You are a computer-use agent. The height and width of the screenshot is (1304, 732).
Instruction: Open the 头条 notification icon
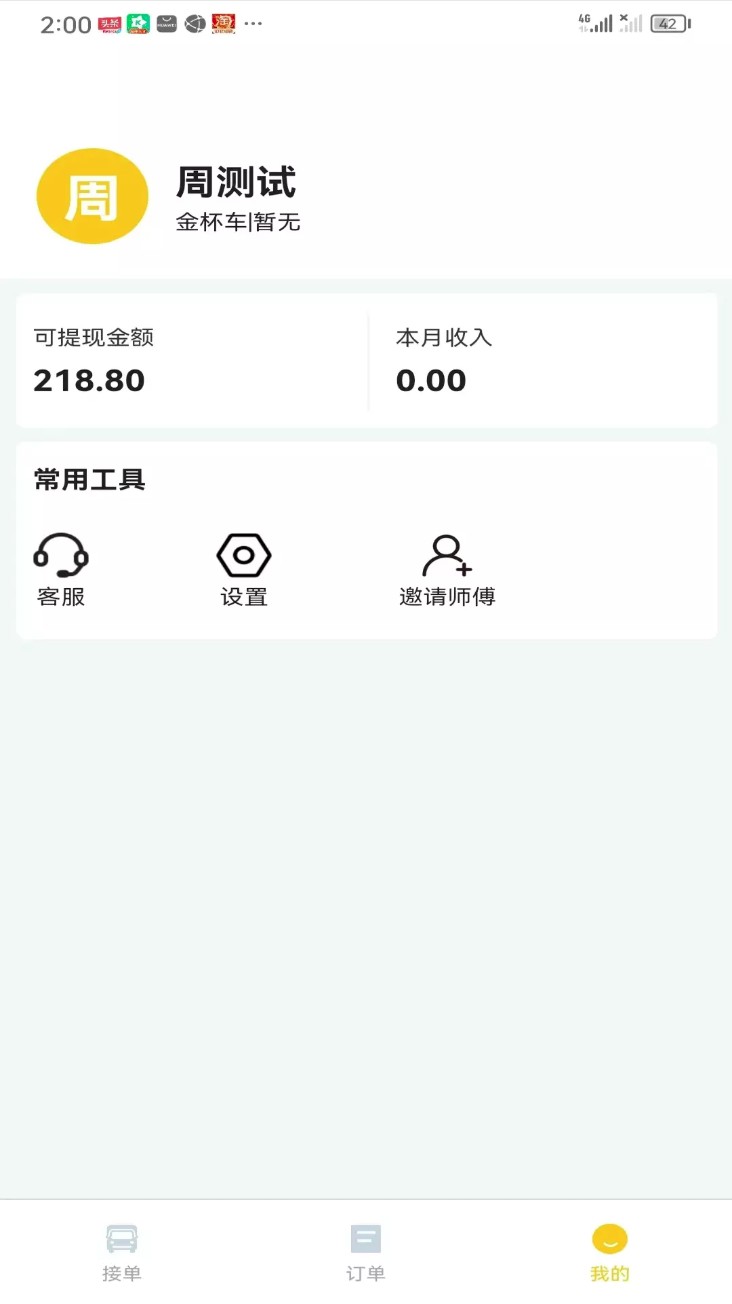pos(110,22)
